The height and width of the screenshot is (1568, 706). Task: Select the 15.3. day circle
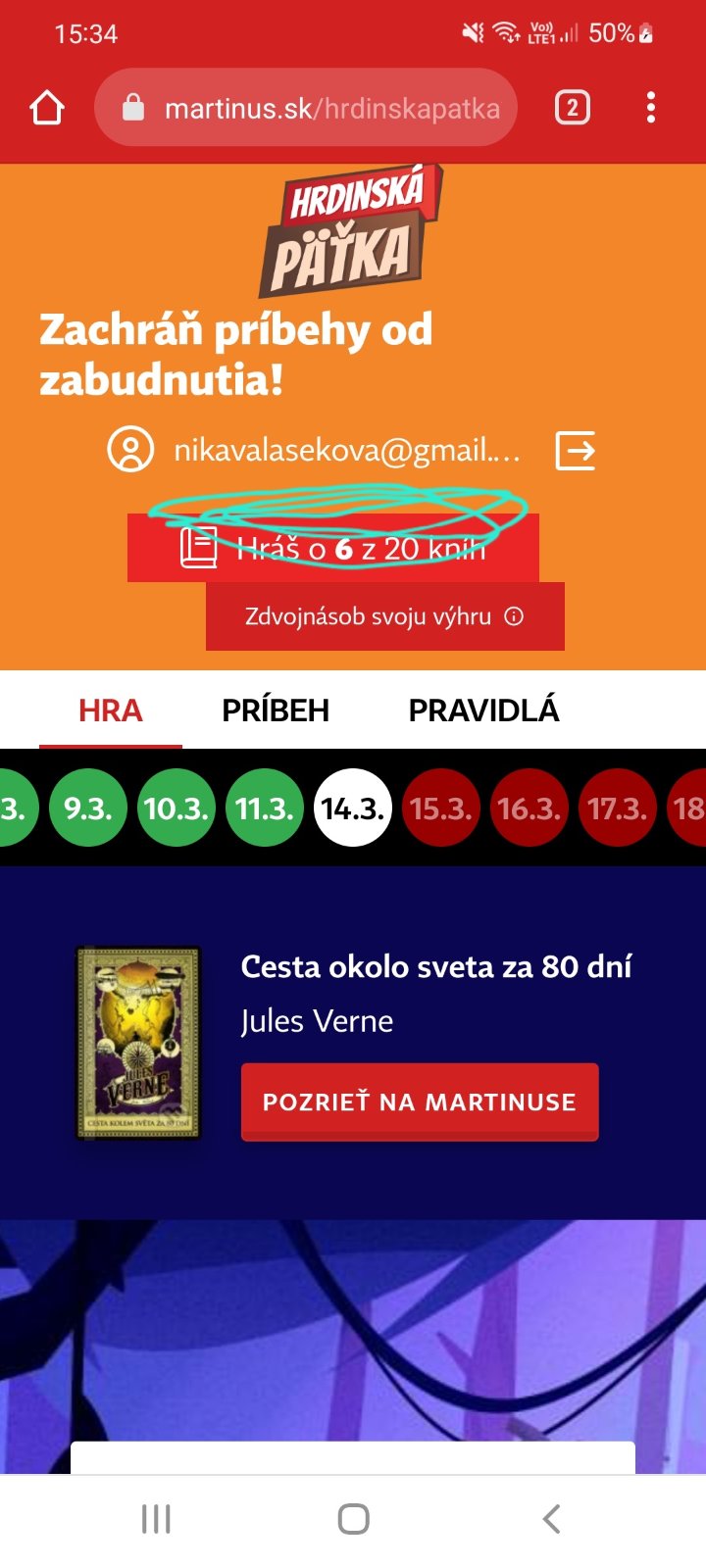pos(441,808)
